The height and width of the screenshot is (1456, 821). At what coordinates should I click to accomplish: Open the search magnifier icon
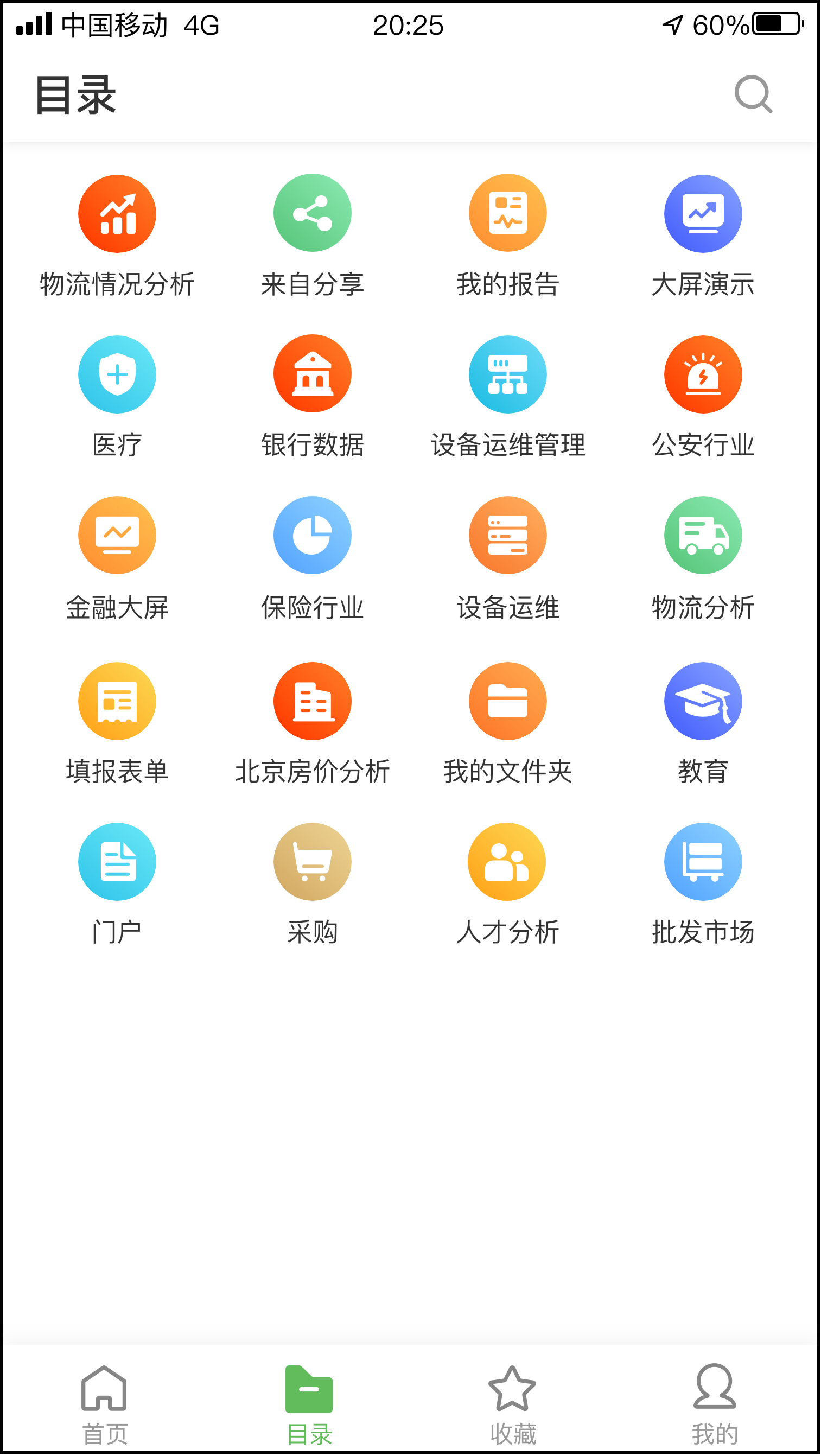point(753,94)
